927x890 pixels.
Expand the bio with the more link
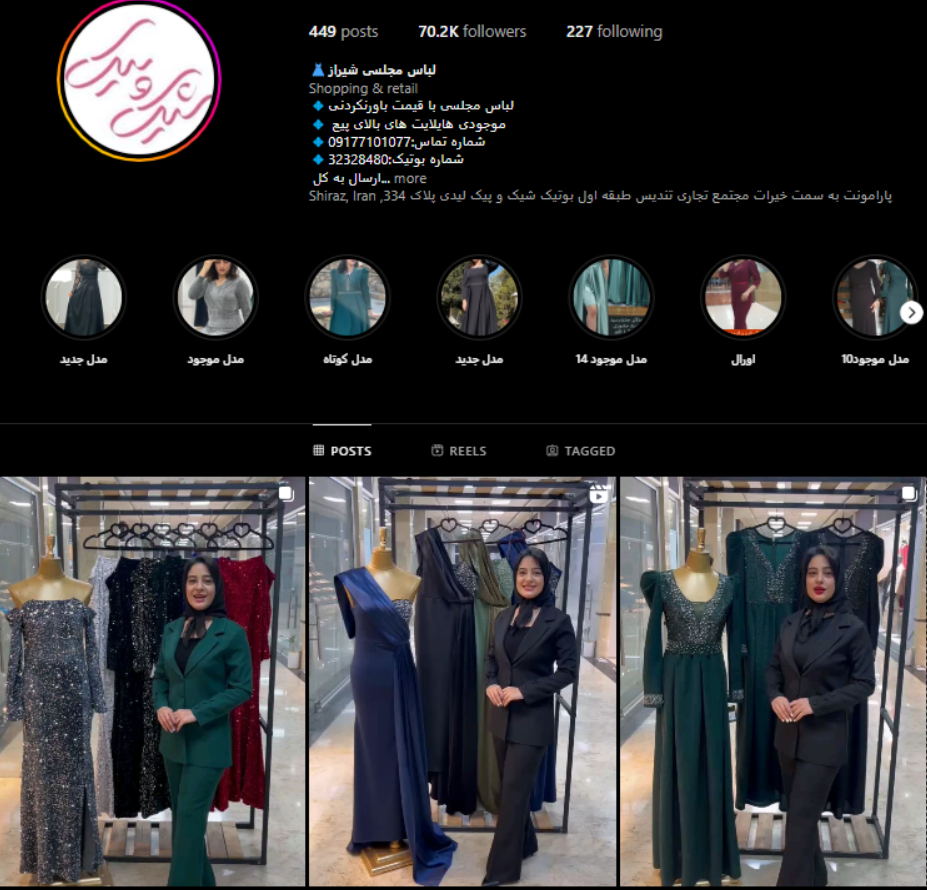pos(410,179)
